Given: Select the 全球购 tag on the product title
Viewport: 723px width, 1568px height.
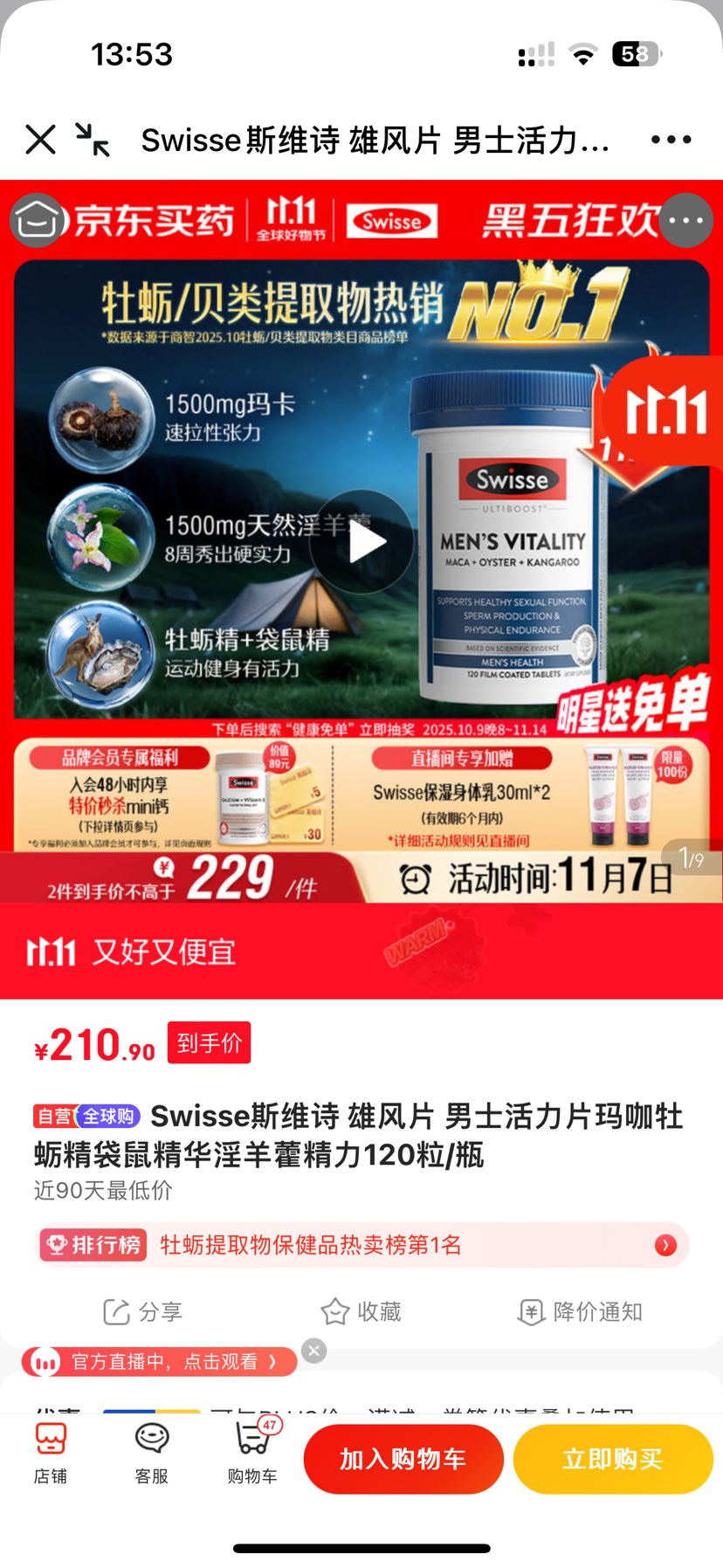Looking at the screenshot, I should pyautogui.click(x=107, y=1116).
